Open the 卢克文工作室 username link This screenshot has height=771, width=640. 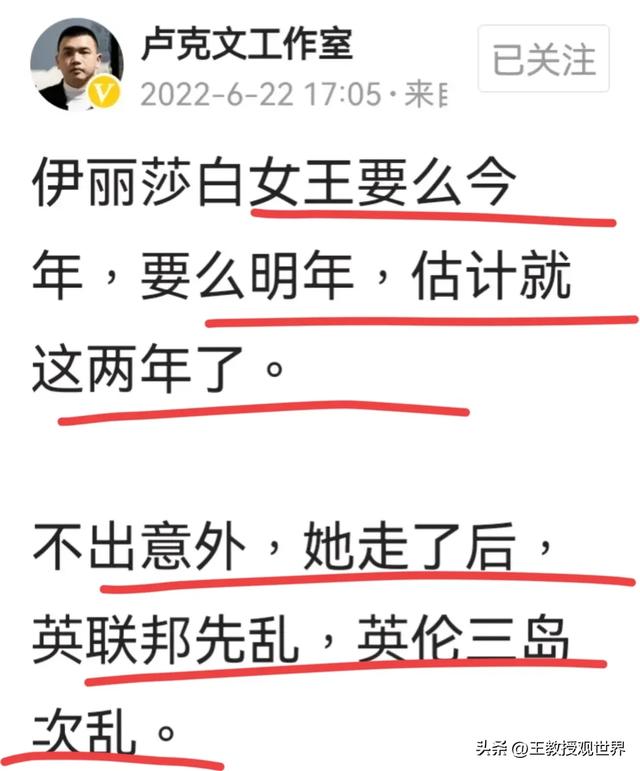pyautogui.click(x=246, y=43)
